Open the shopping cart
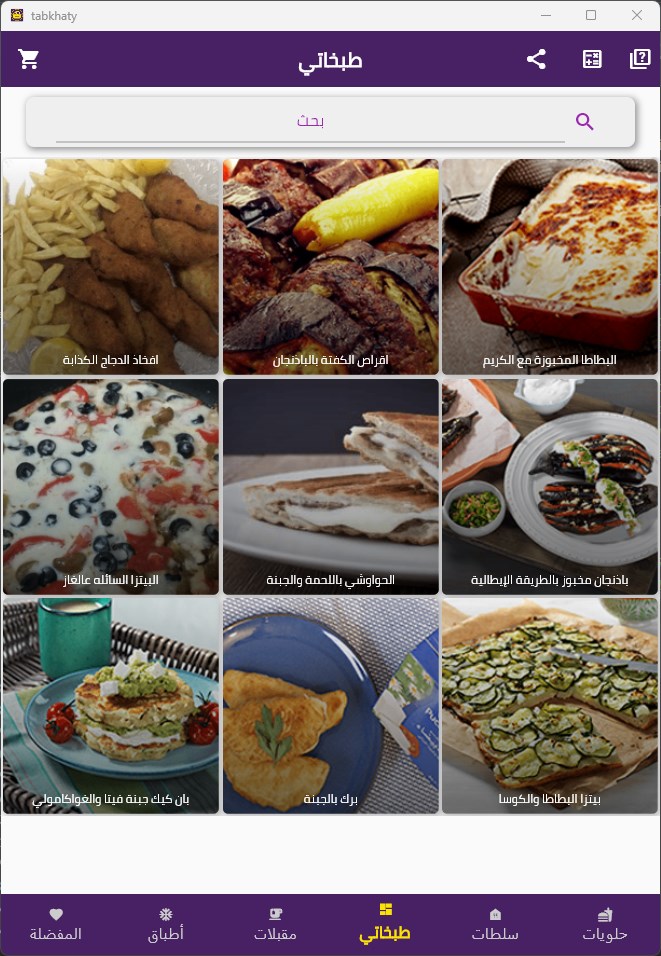Viewport: 661px width, 956px height. tap(28, 59)
